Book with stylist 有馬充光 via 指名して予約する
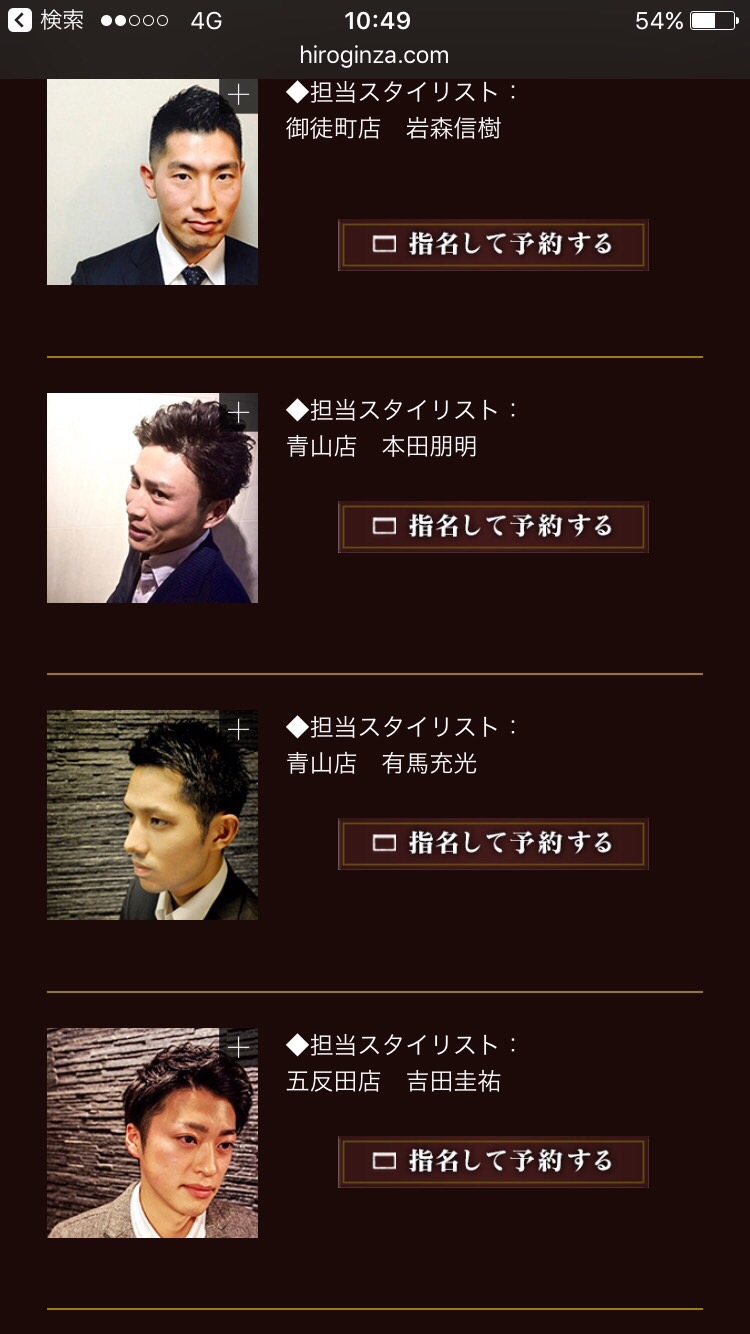 [493, 844]
